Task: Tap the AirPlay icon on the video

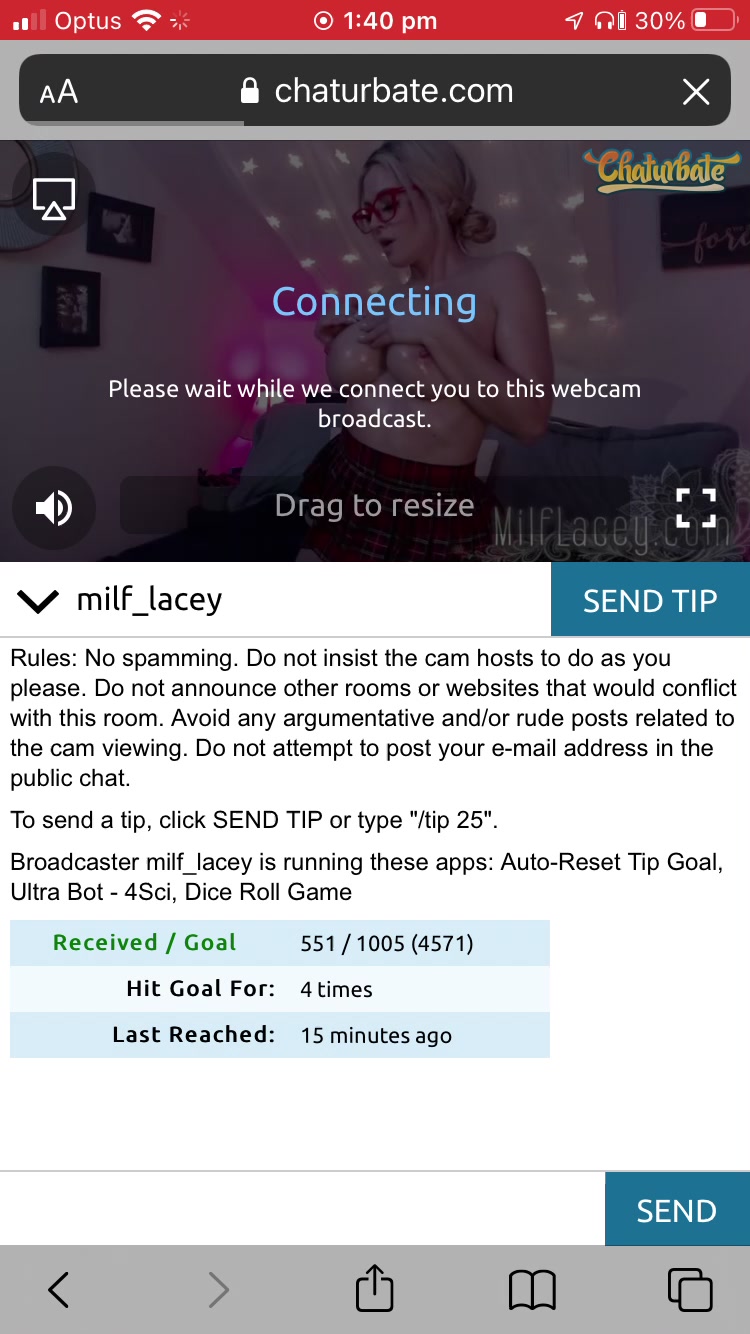Action: [54, 198]
